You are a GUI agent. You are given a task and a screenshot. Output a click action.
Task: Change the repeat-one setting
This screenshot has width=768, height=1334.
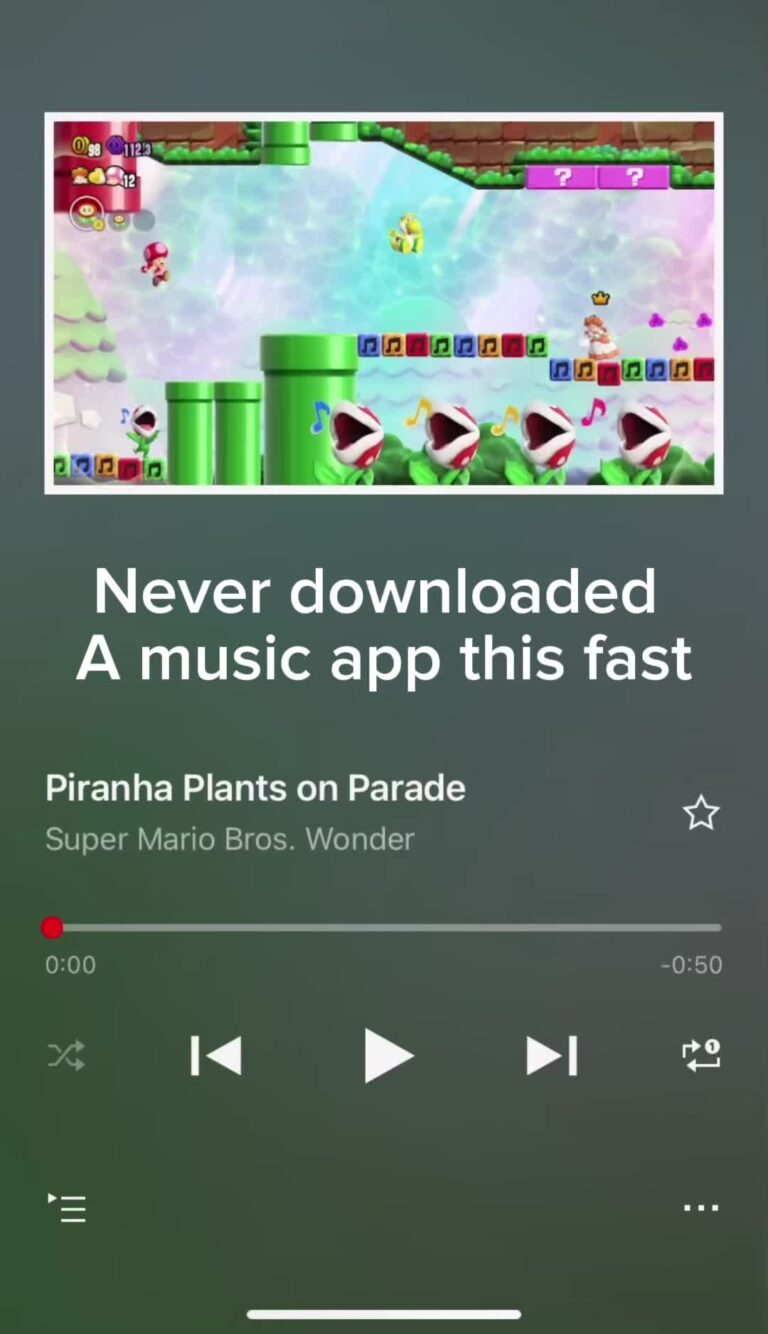pyautogui.click(x=701, y=1055)
